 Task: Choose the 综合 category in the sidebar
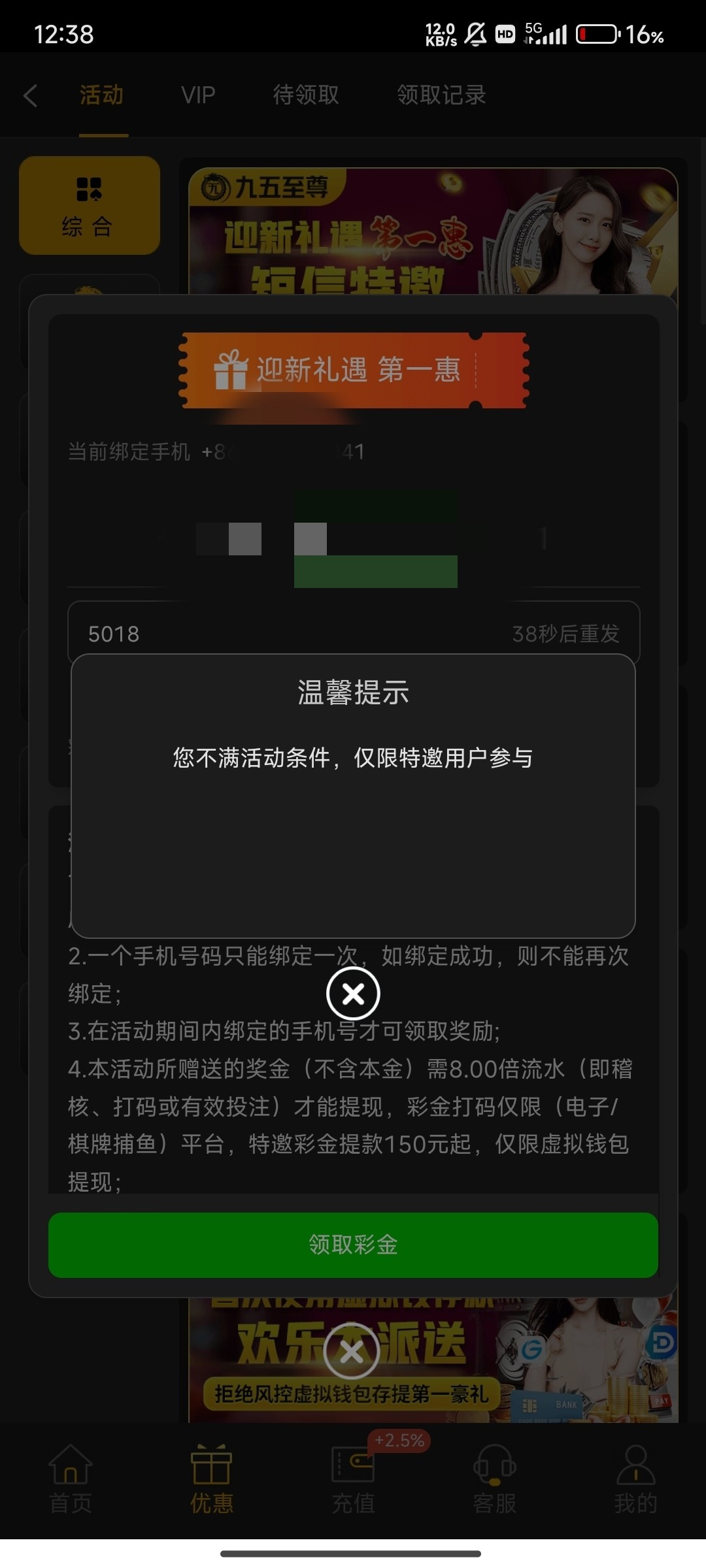(x=90, y=205)
